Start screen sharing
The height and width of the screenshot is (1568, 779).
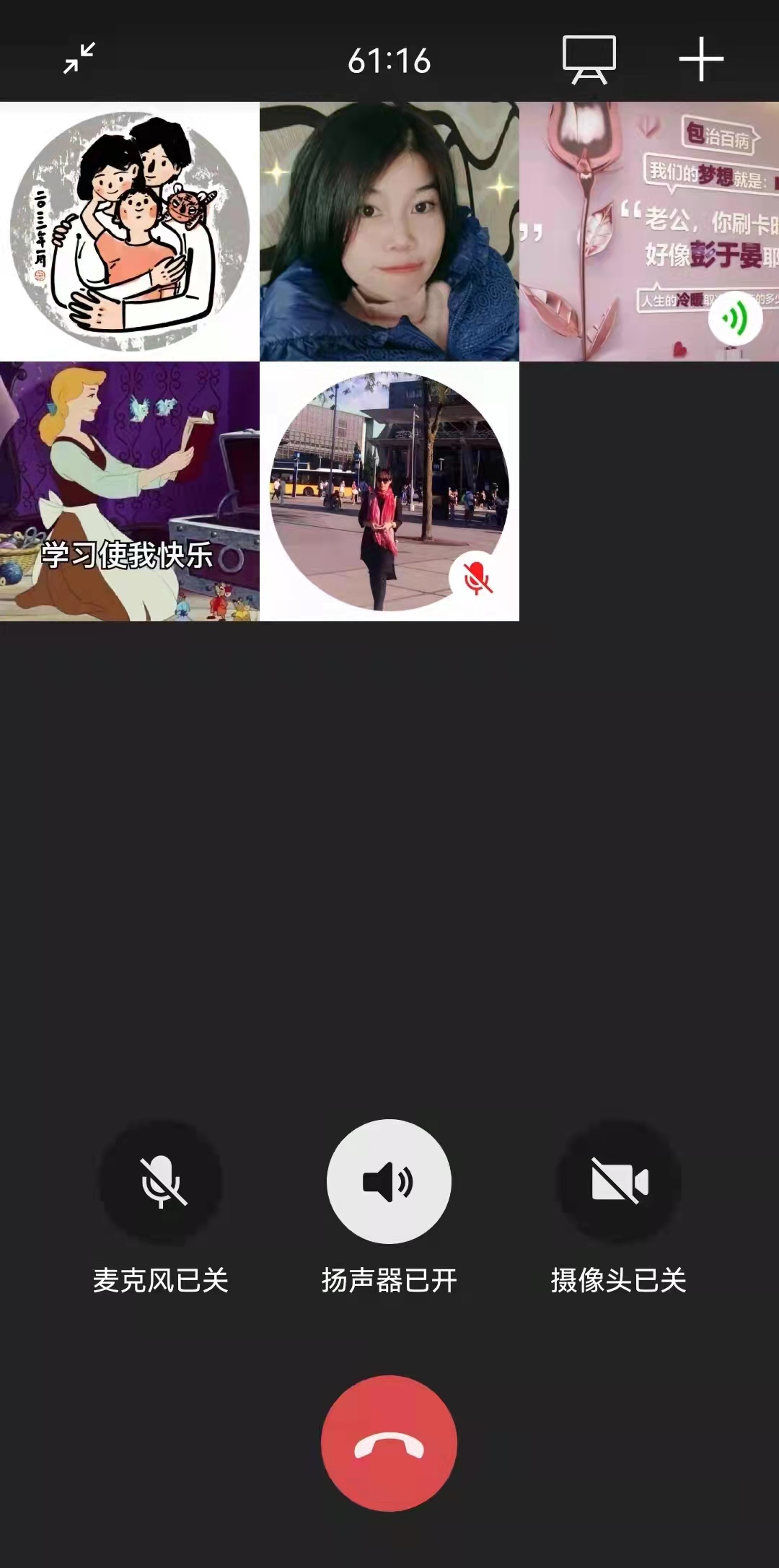(589, 59)
